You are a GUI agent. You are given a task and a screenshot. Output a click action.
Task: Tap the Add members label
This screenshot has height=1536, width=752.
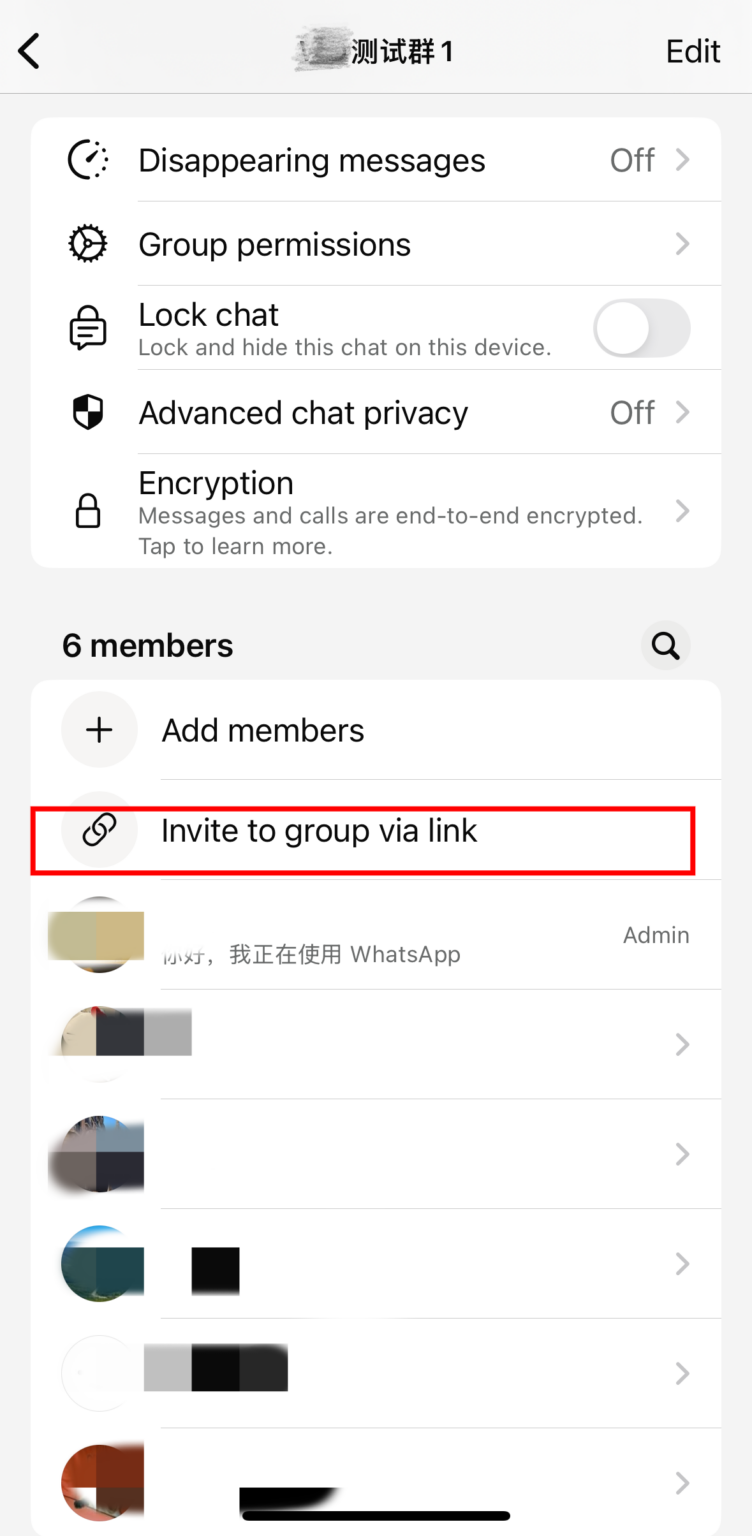pyautogui.click(x=262, y=730)
